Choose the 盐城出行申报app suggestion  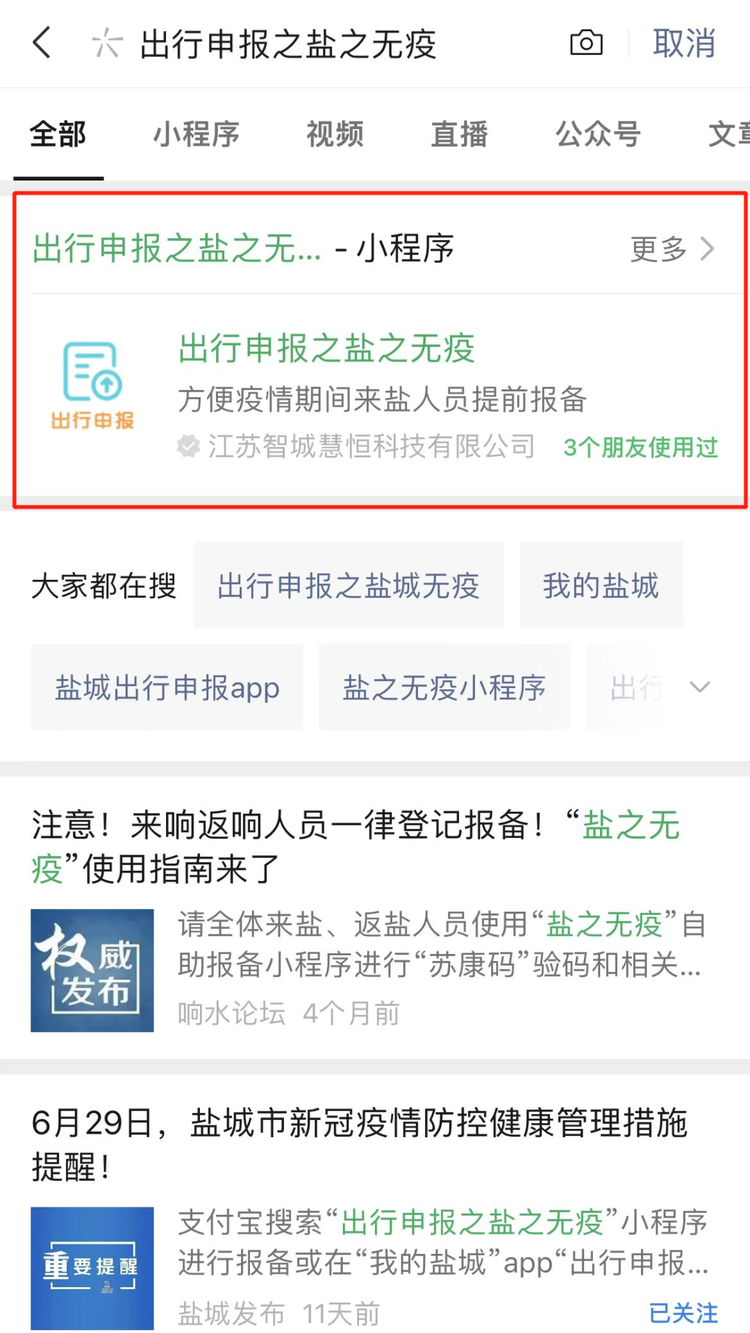click(x=167, y=688)
